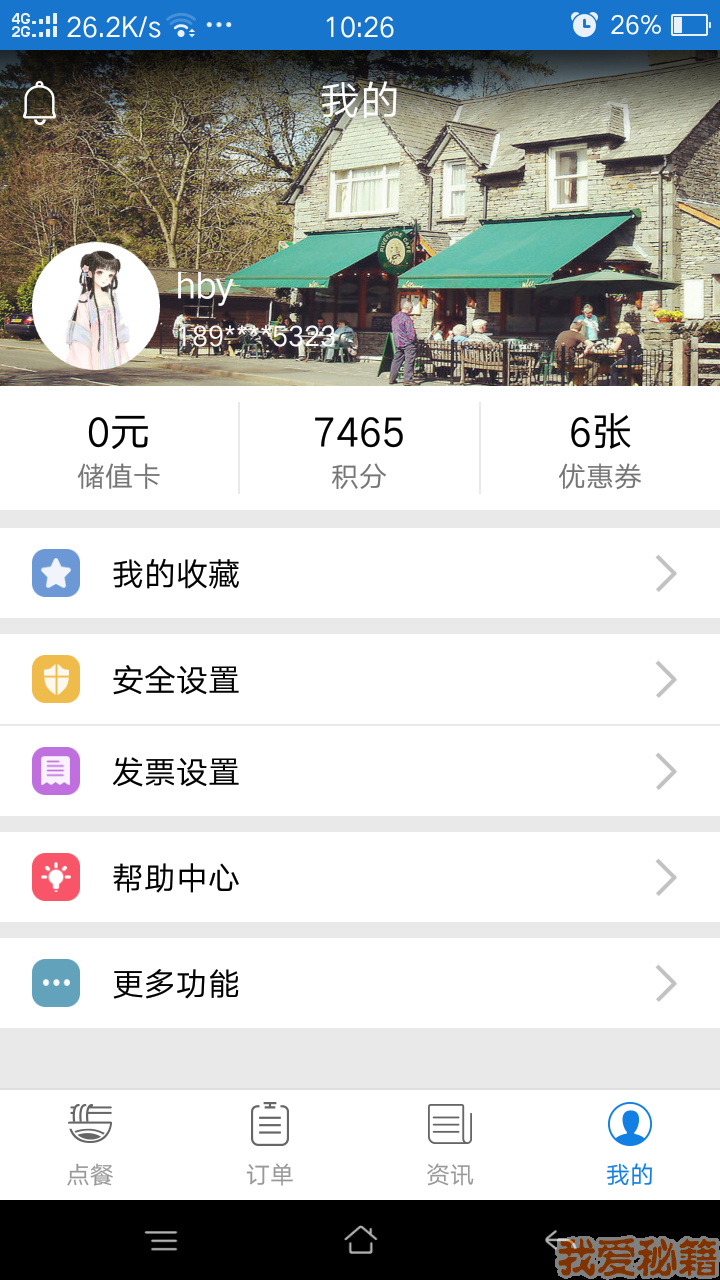
Task: Switch to the 订单 tab
Action: tap(270, 1144)
